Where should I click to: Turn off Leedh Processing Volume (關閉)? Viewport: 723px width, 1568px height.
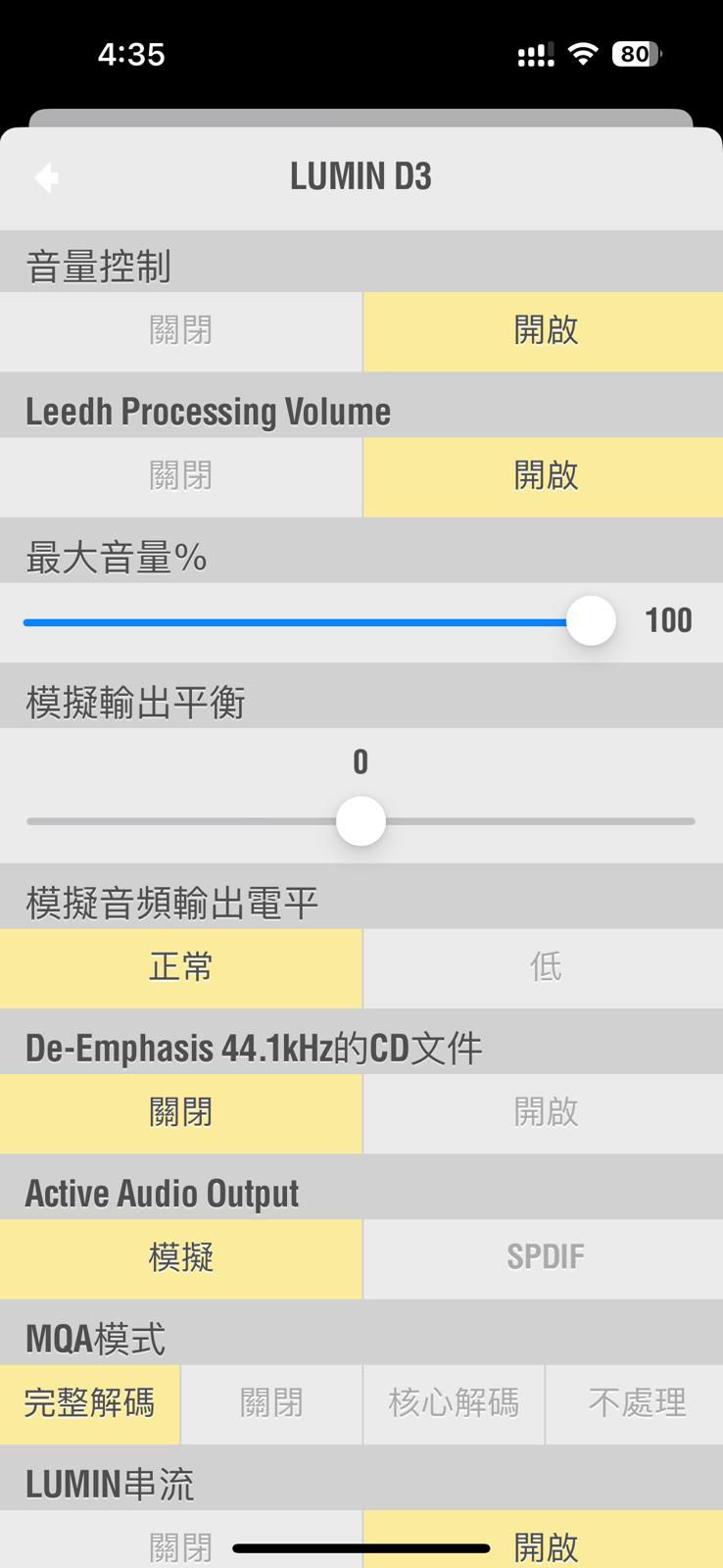181,476
